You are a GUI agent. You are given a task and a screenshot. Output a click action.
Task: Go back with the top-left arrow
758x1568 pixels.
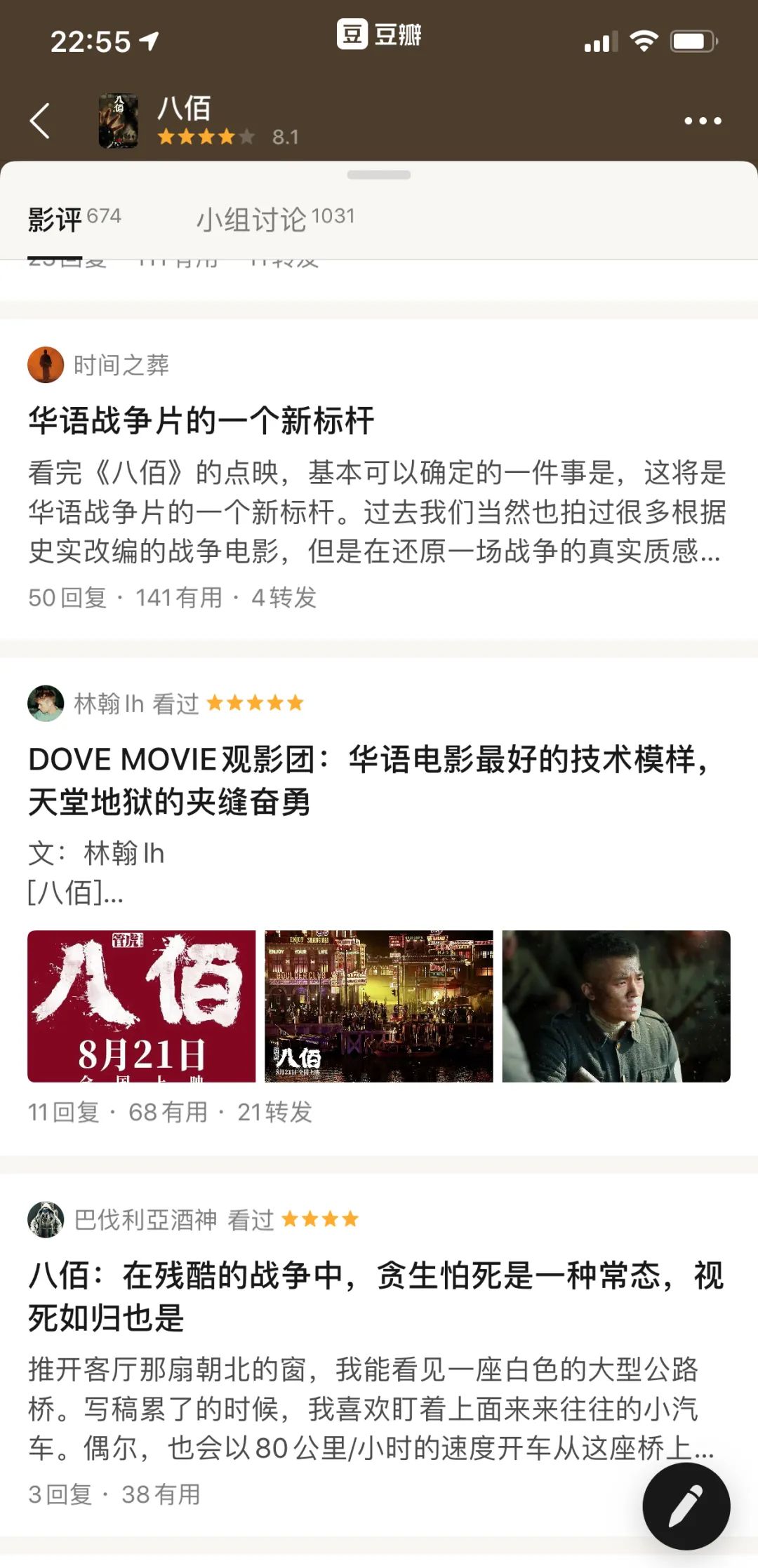tap(40, 121)
